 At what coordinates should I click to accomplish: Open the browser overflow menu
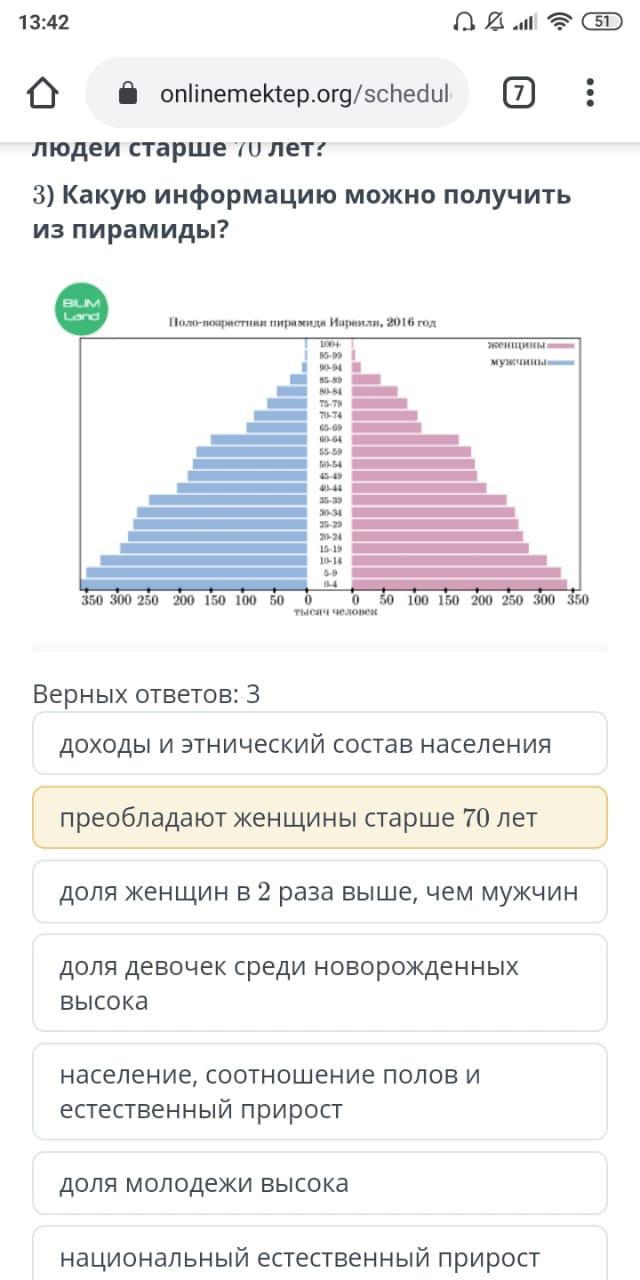click(590, 93)
